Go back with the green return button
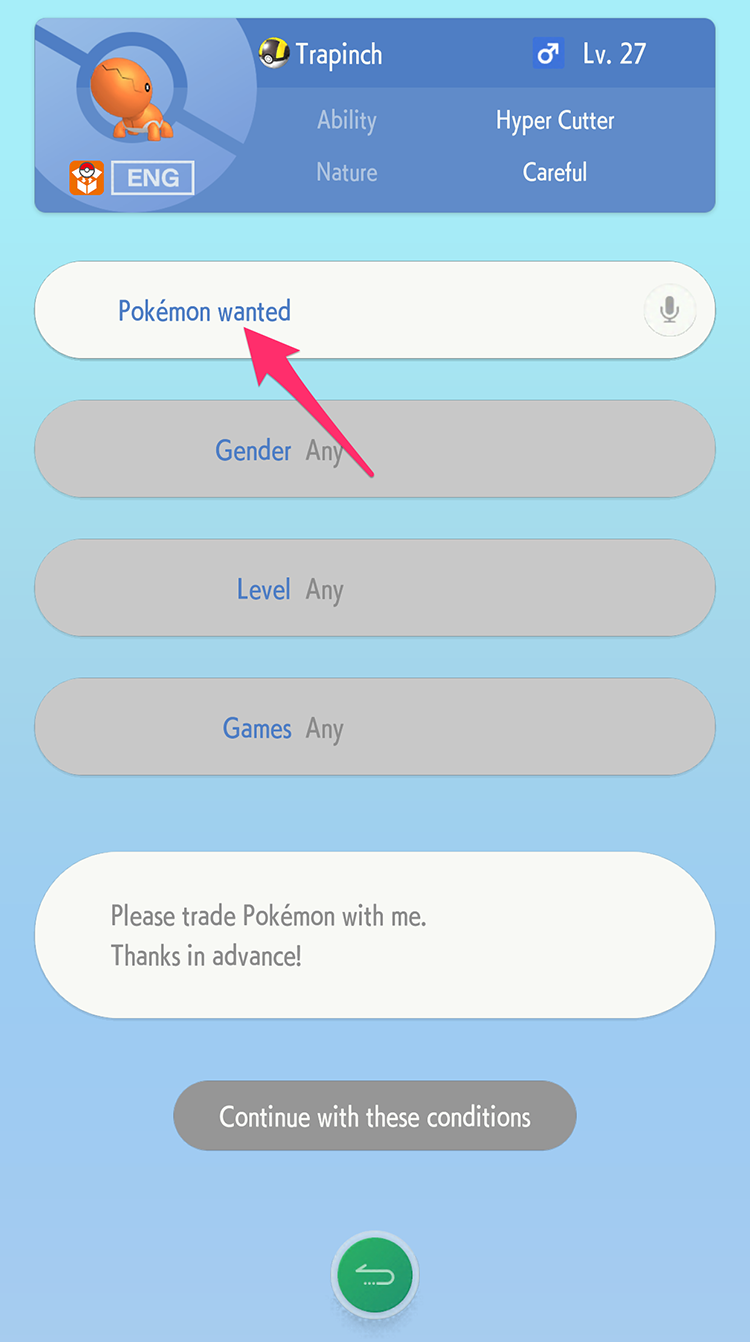The height and width of the screenshot is (1342, 750). click(375, 1275)
